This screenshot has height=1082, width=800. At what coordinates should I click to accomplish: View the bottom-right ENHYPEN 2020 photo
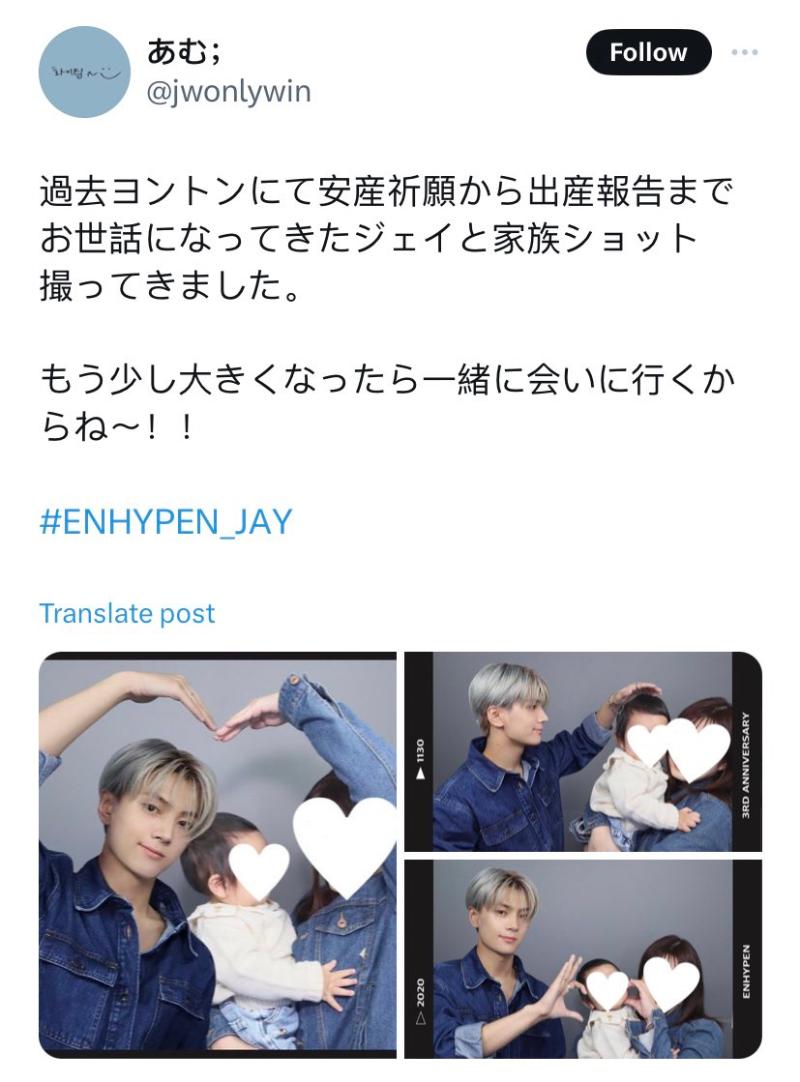[582, 958]
